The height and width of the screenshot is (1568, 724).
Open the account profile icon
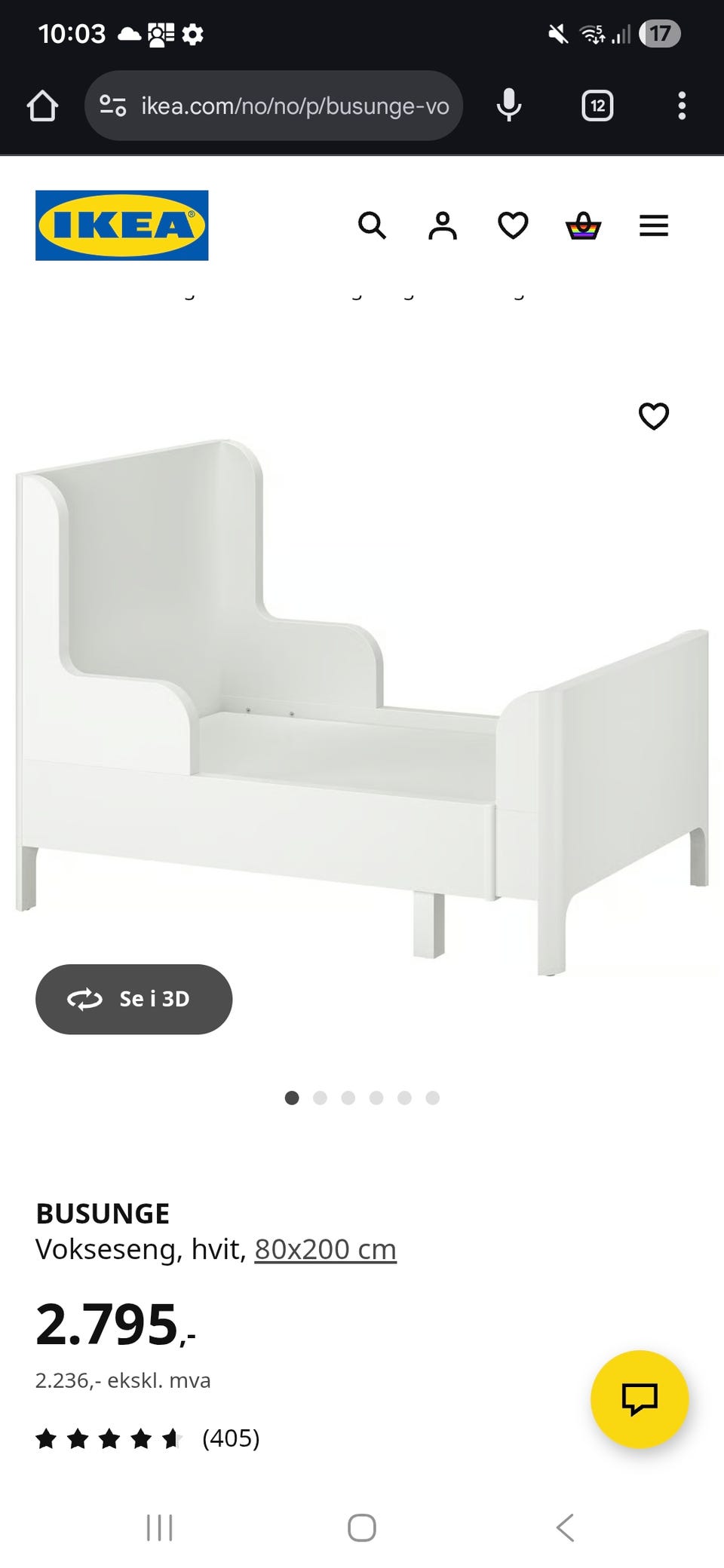pos(443,225)
